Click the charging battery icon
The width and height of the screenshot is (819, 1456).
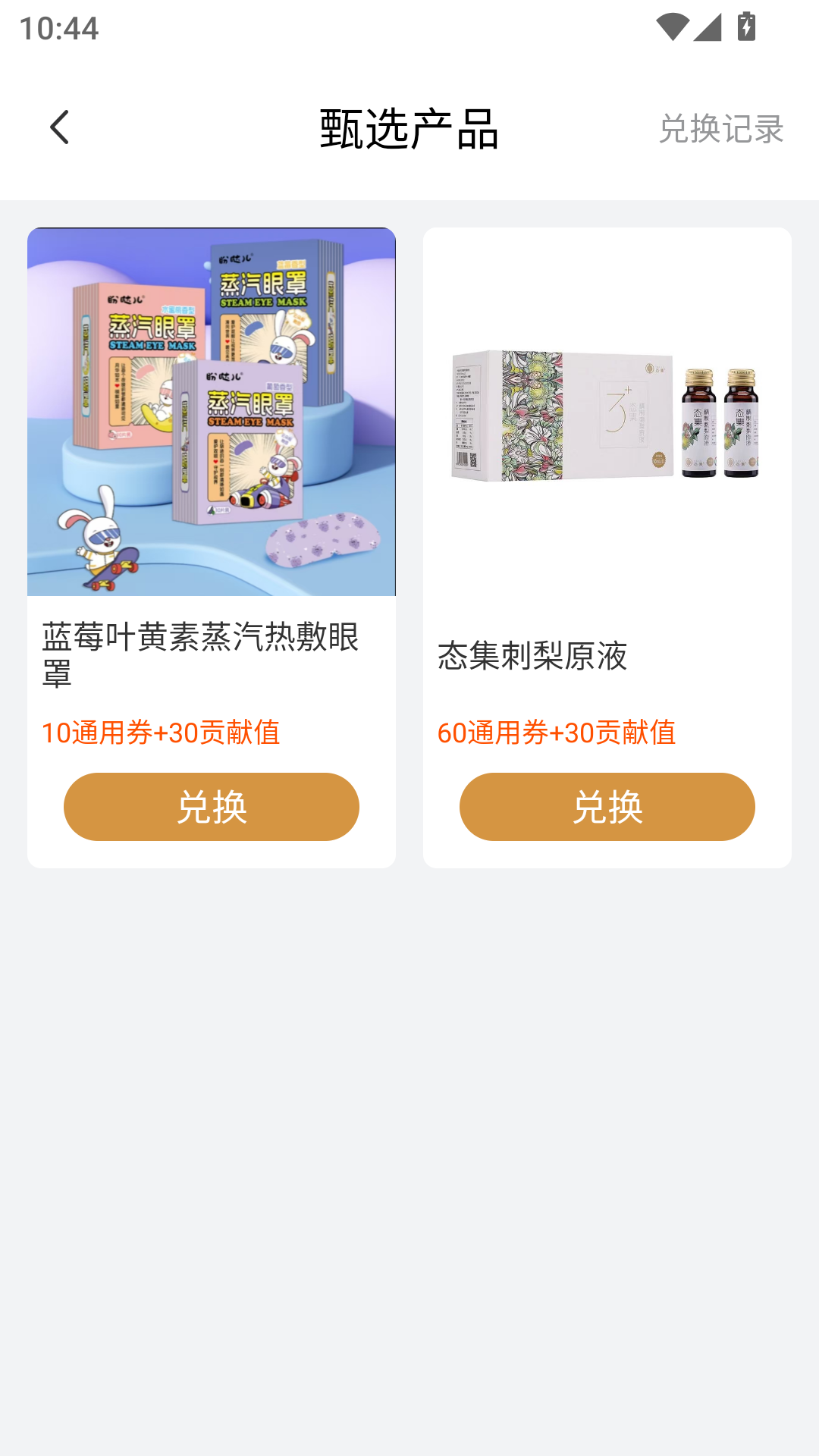746,25
